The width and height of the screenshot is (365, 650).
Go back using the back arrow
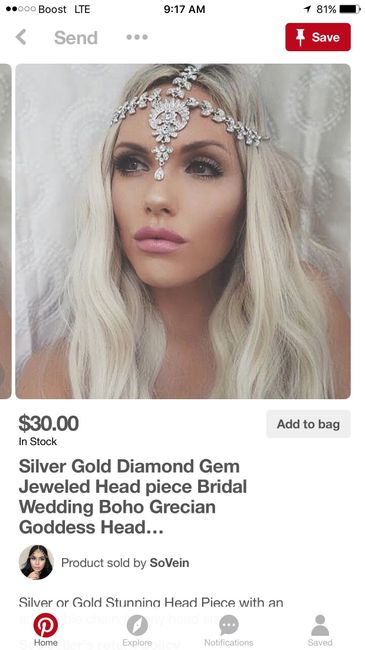[x=21, y=37]
